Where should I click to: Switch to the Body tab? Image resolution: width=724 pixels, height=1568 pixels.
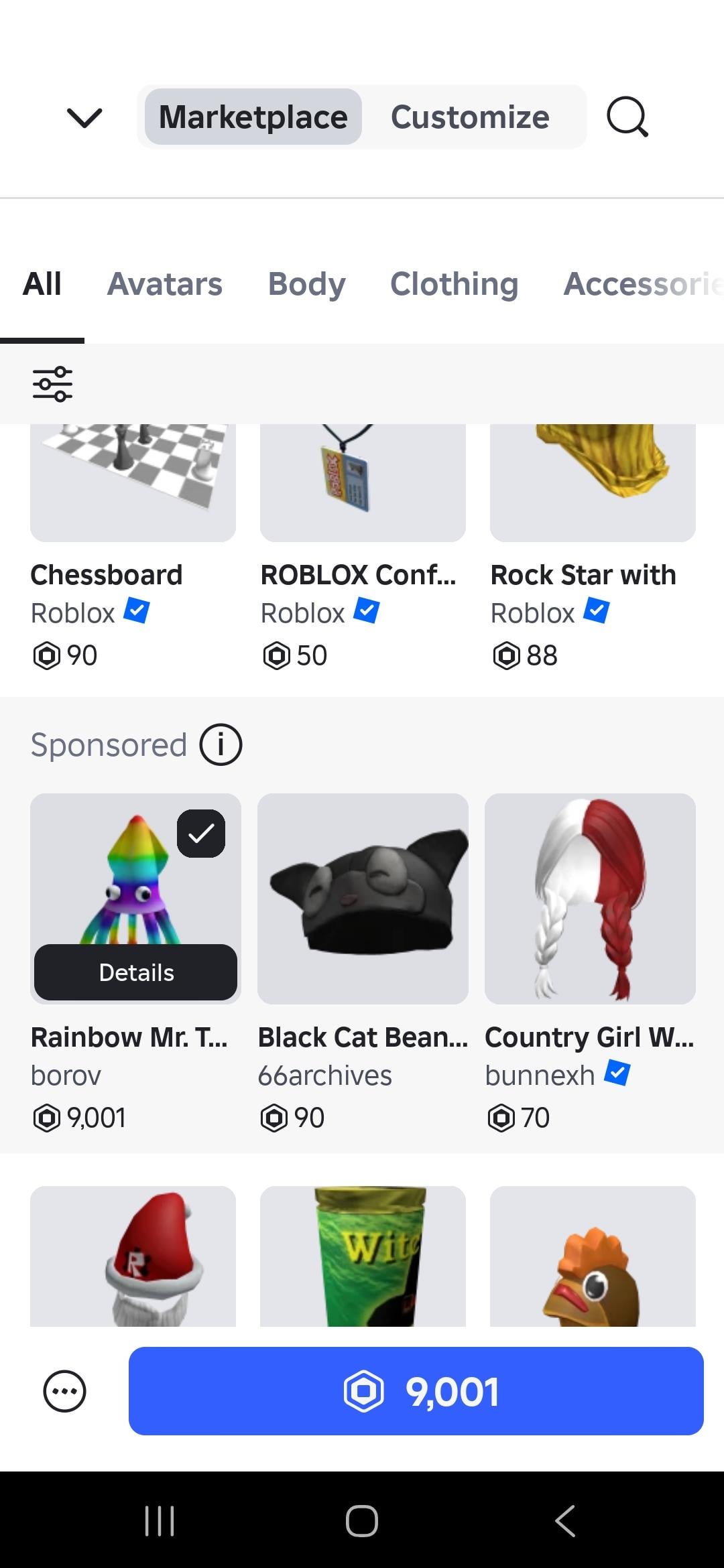[x=306, y=284]
